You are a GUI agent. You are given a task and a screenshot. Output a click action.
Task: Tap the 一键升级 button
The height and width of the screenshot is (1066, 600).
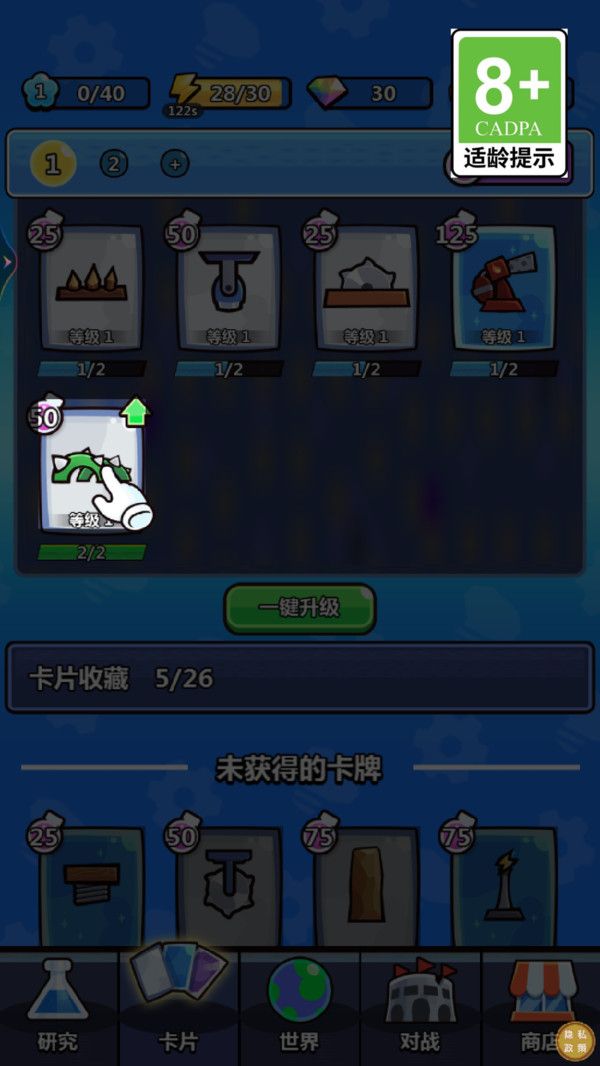[x=300, y=608]
